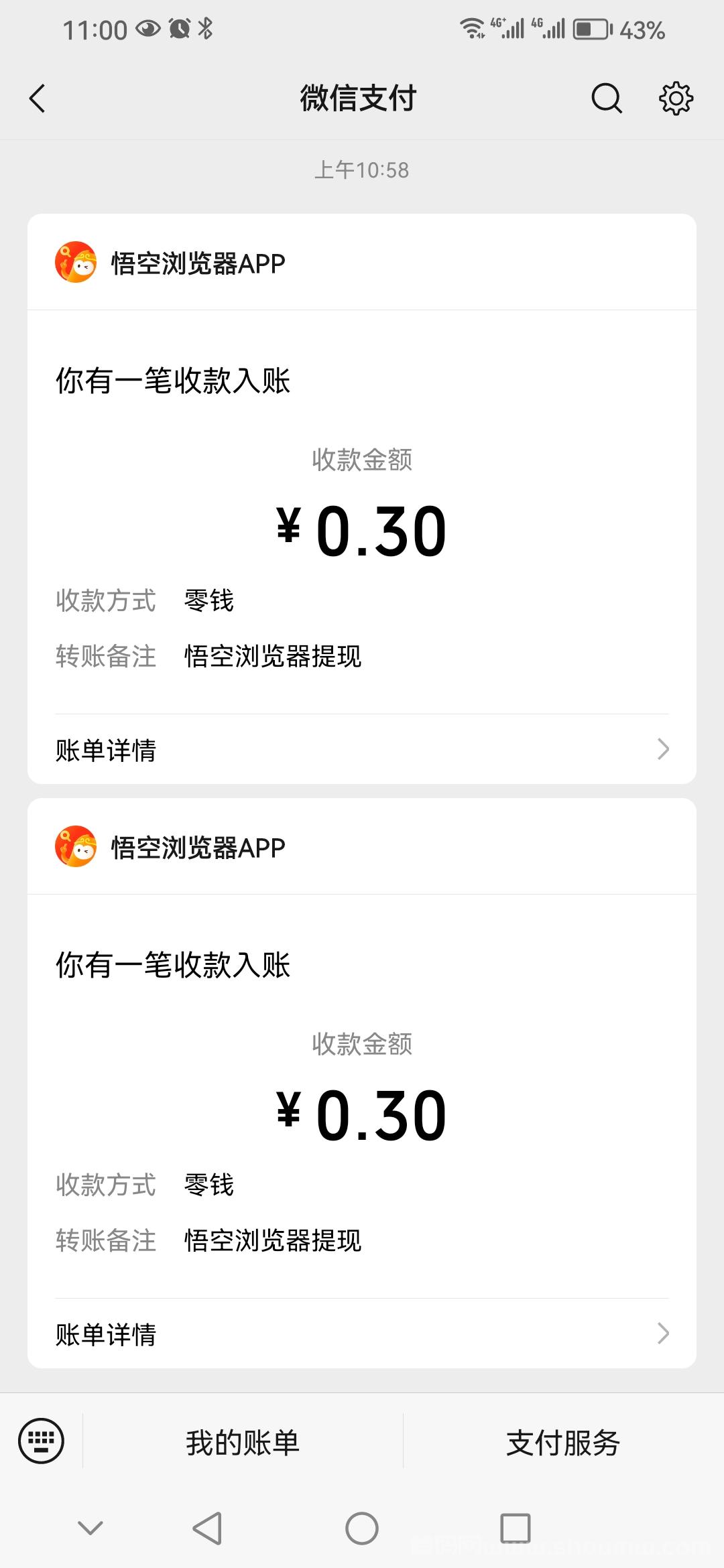The image size is (724, 1568).
Task: Open the 我的账单 menu
Action: (243, 1442)
